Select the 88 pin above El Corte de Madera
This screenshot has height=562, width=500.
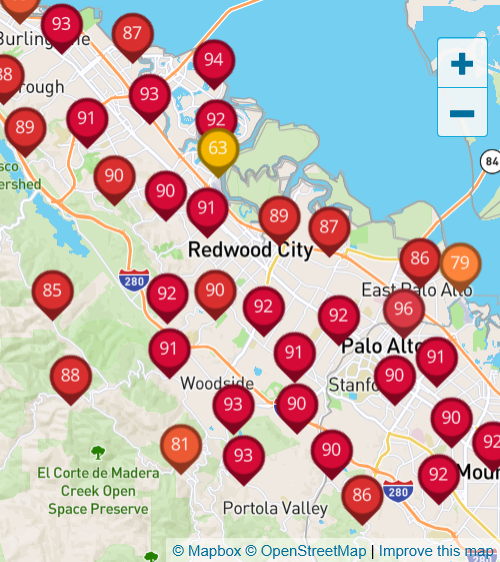click(x=71, y=380)
